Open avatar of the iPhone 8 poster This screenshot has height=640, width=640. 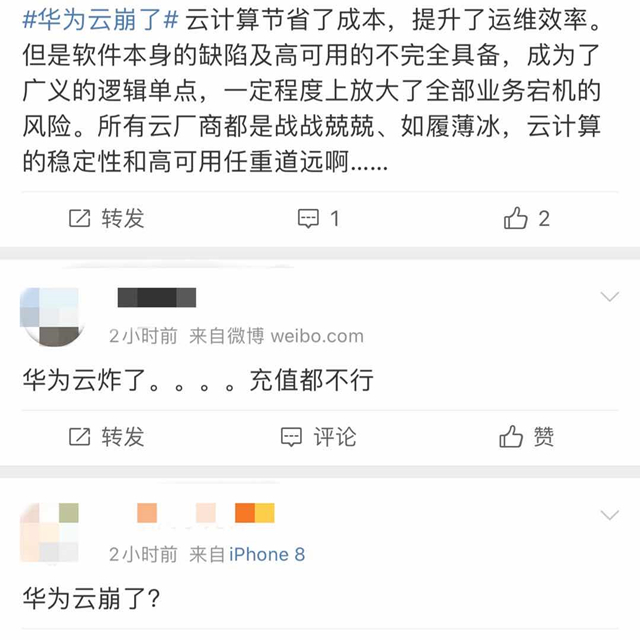pyautogui.click(x=51, y=534)
